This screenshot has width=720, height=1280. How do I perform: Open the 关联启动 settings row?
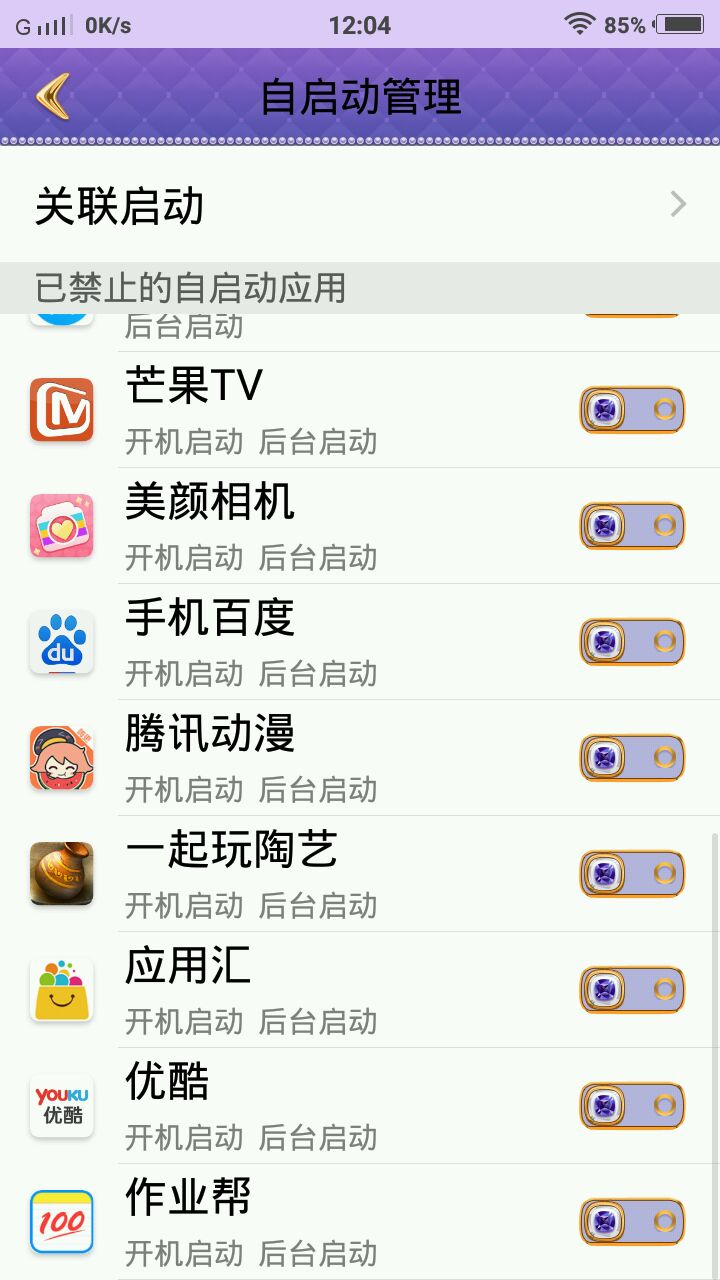point(360,205)
